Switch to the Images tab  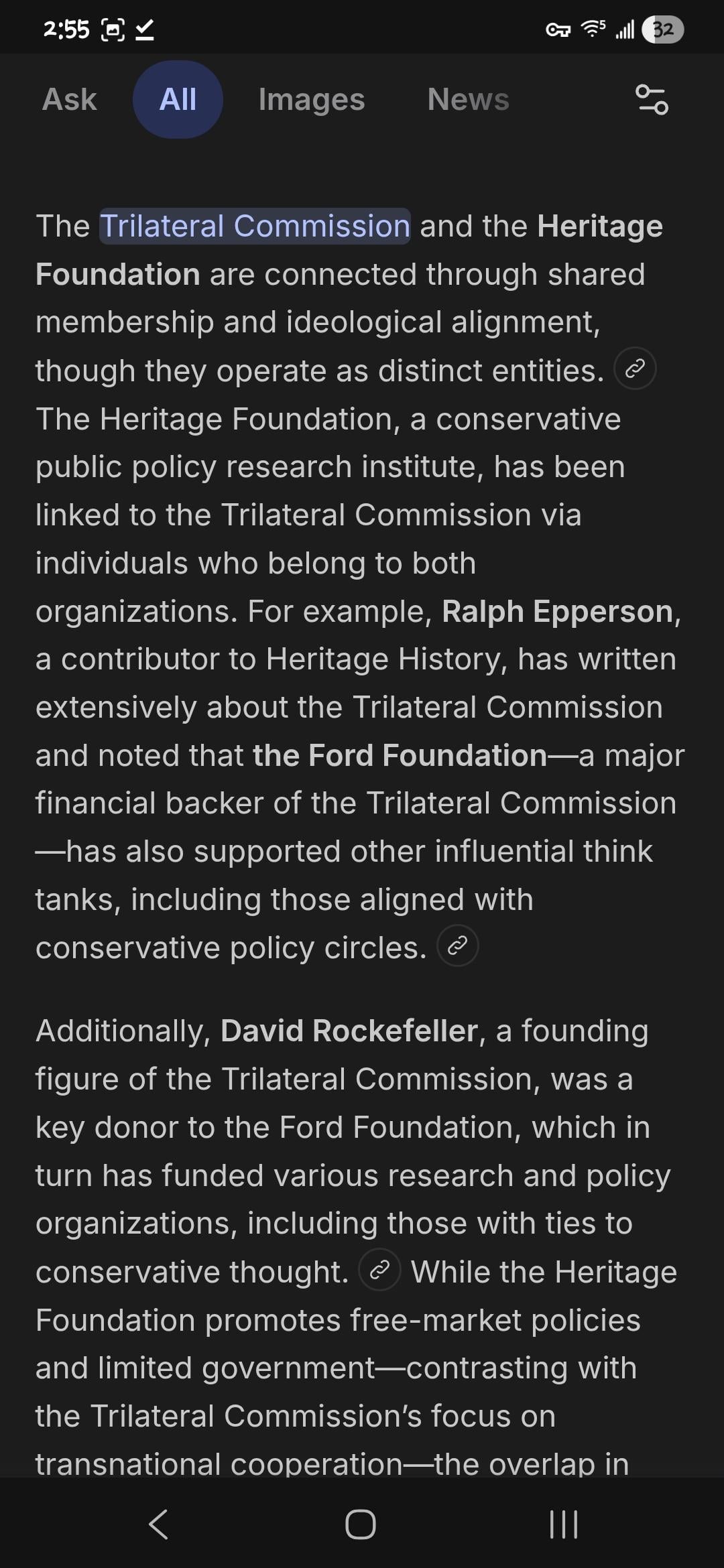click(x=312, y=100)
